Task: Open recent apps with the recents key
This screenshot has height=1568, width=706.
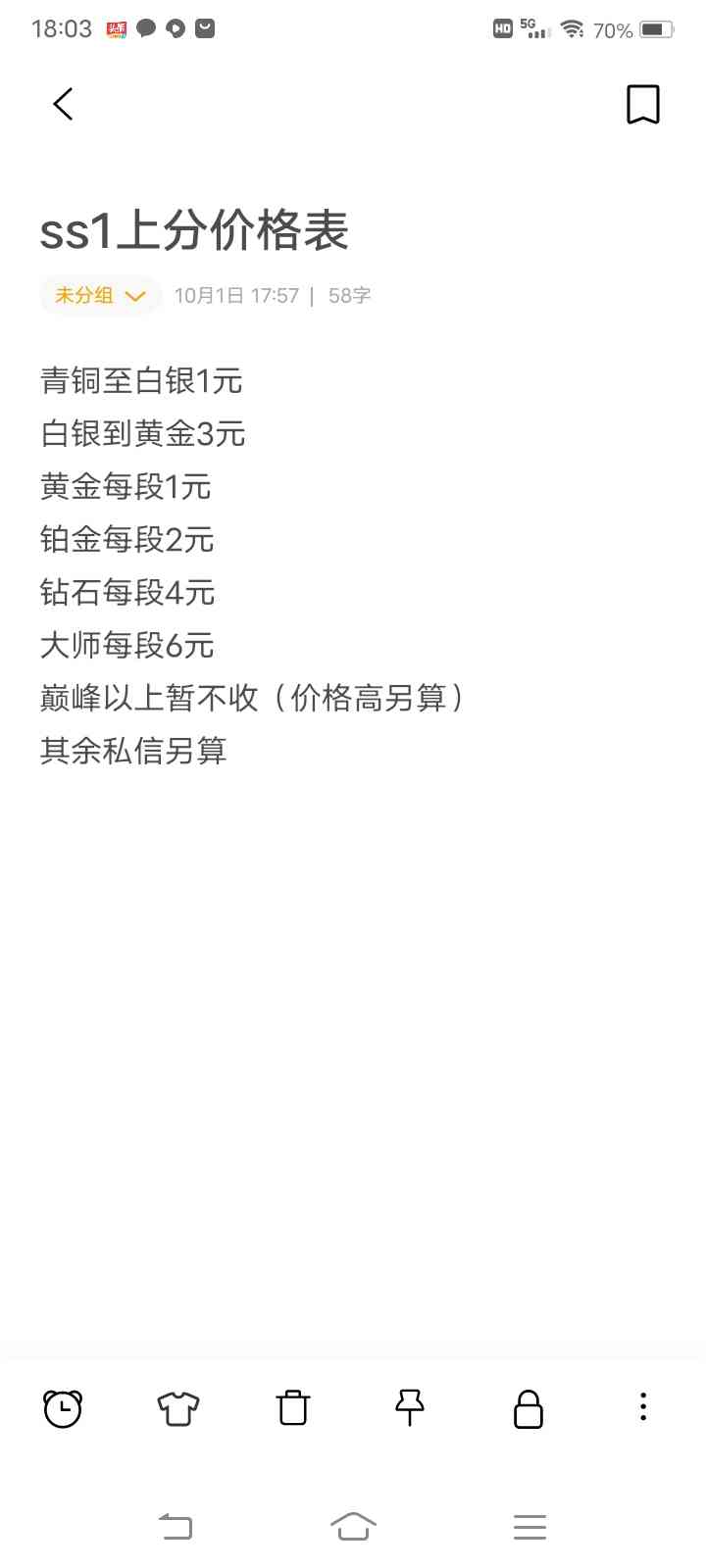Action: (x=529, y=1526)
